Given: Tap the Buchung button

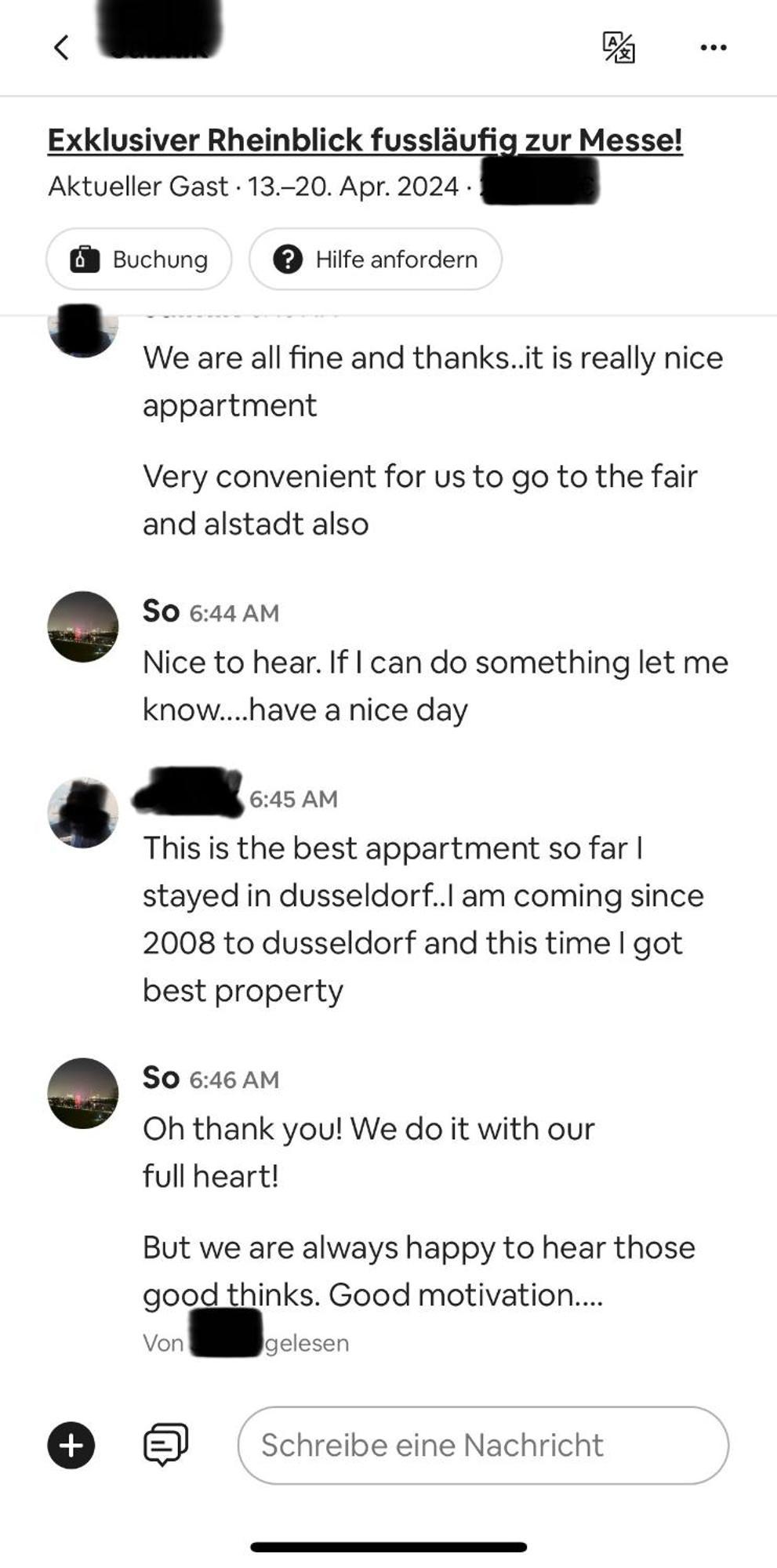Looking at the screenshot, I should pyautogui.click(x=139, y=259).
